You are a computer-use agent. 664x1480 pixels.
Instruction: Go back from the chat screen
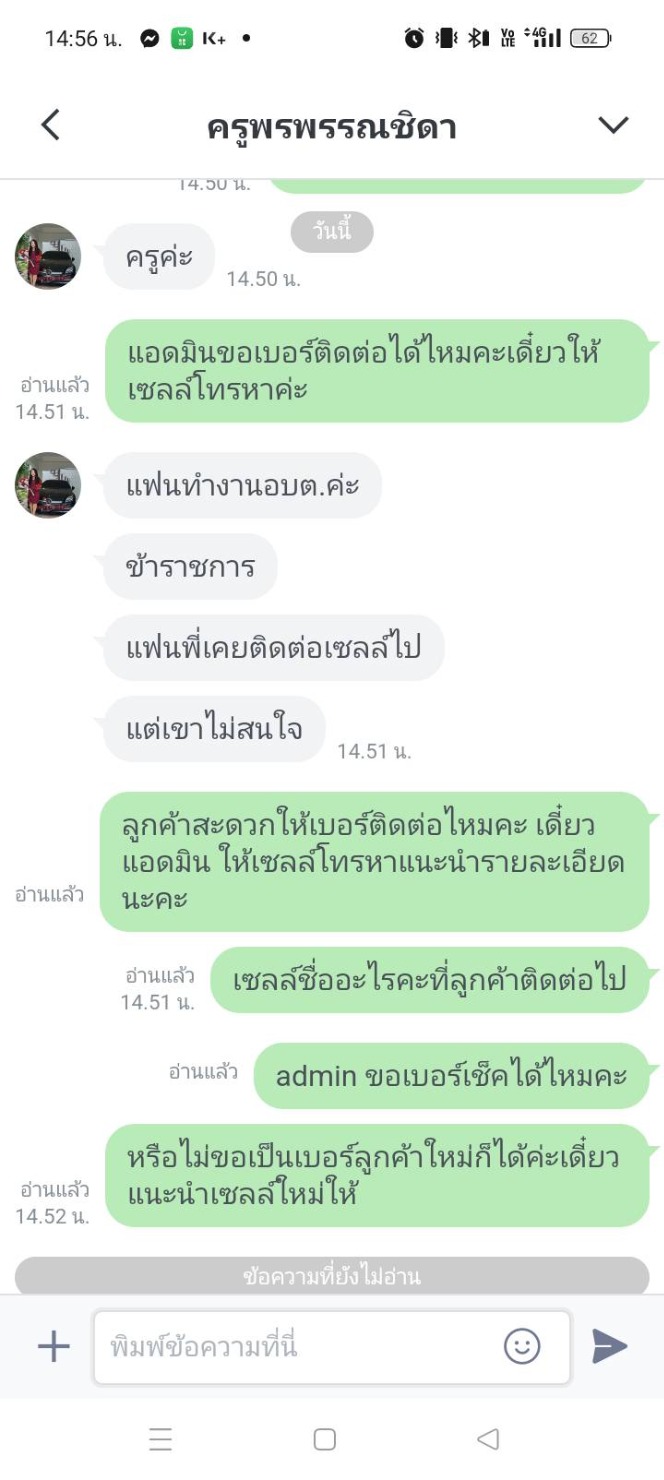coord(50,125)
